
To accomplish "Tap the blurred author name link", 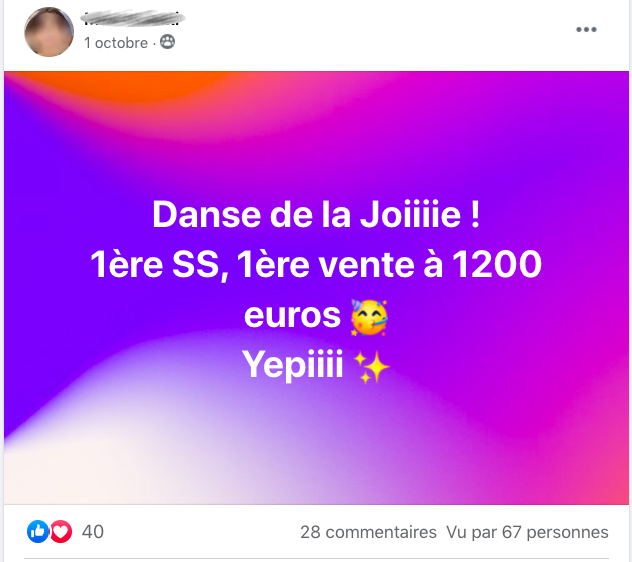I will point(133,18).
